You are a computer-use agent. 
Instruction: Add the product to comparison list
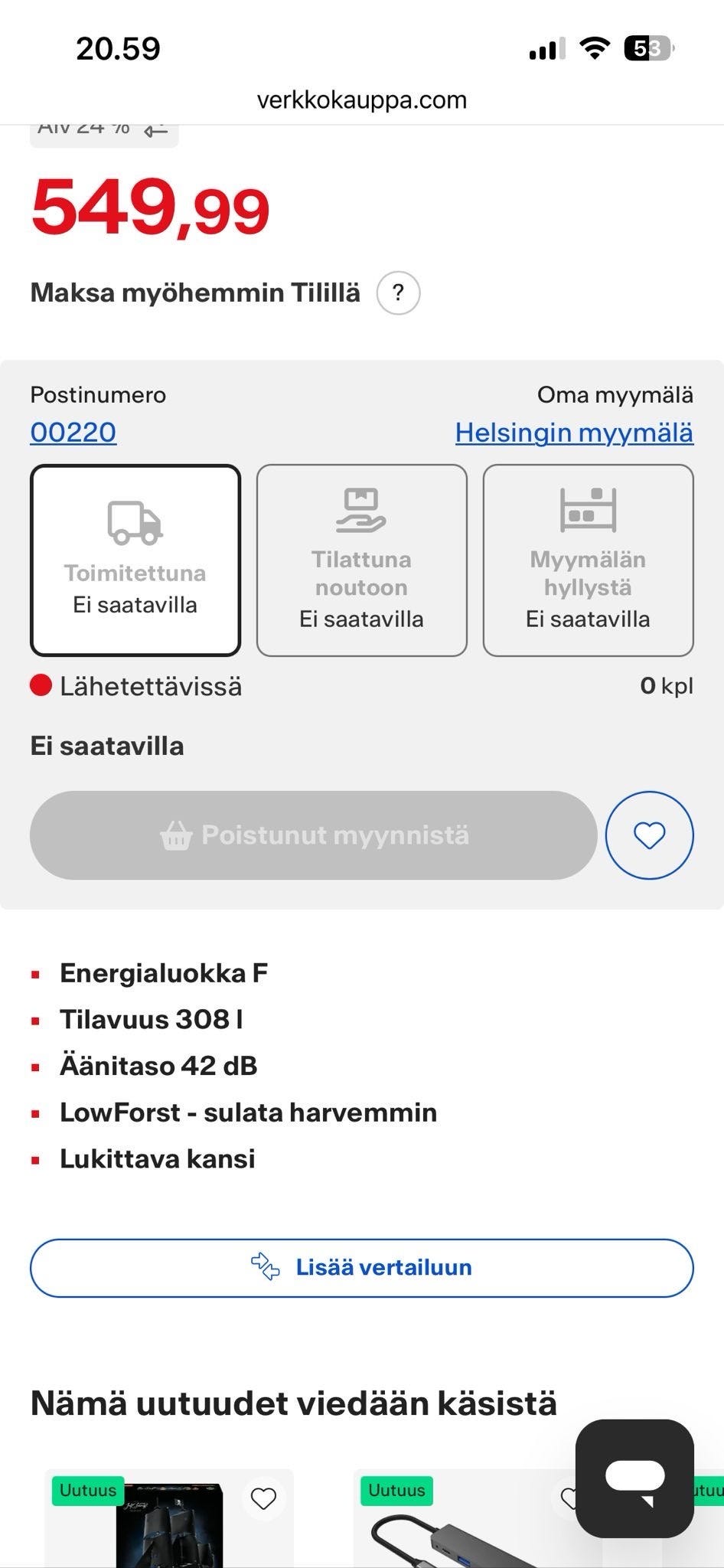point(362,1267)
